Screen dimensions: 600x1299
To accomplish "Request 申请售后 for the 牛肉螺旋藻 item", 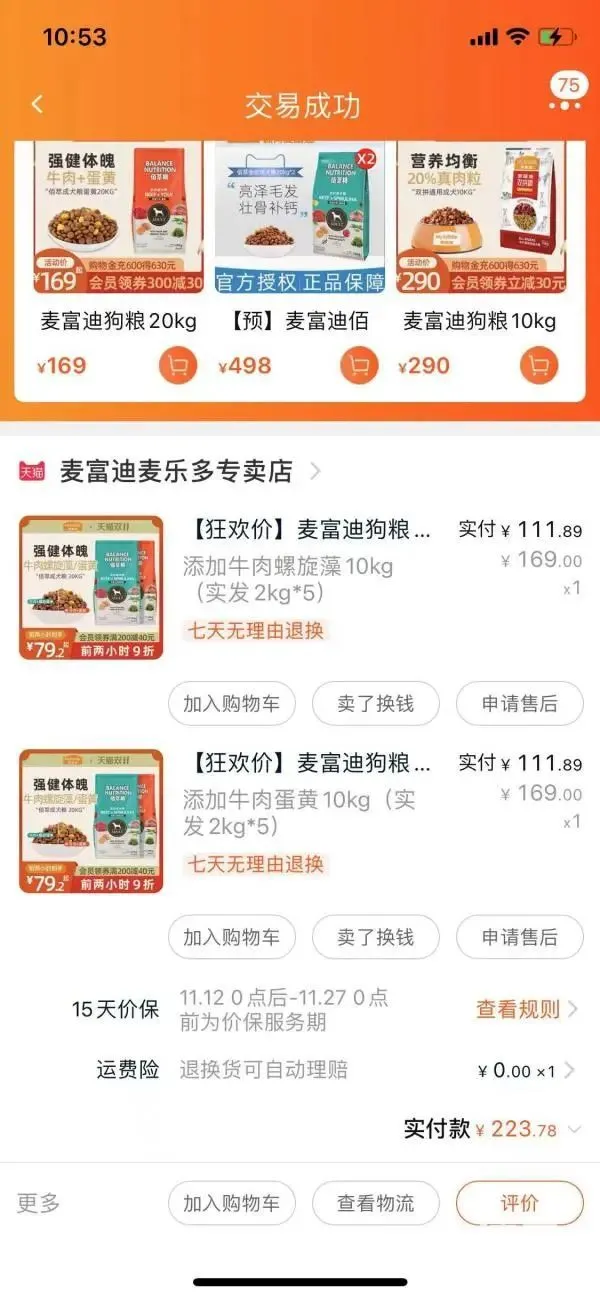I will coord(519,703).
